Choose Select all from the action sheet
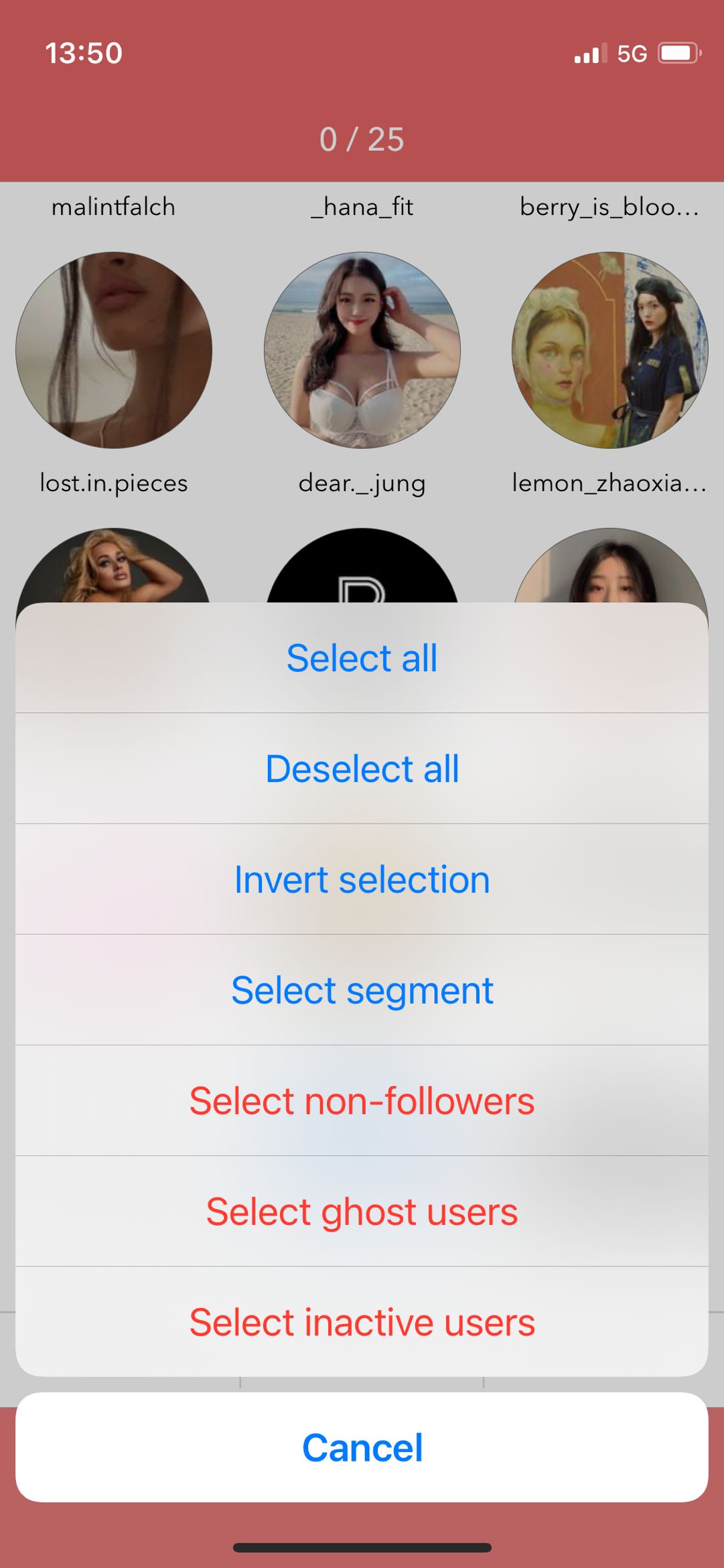 coord(362,657)
